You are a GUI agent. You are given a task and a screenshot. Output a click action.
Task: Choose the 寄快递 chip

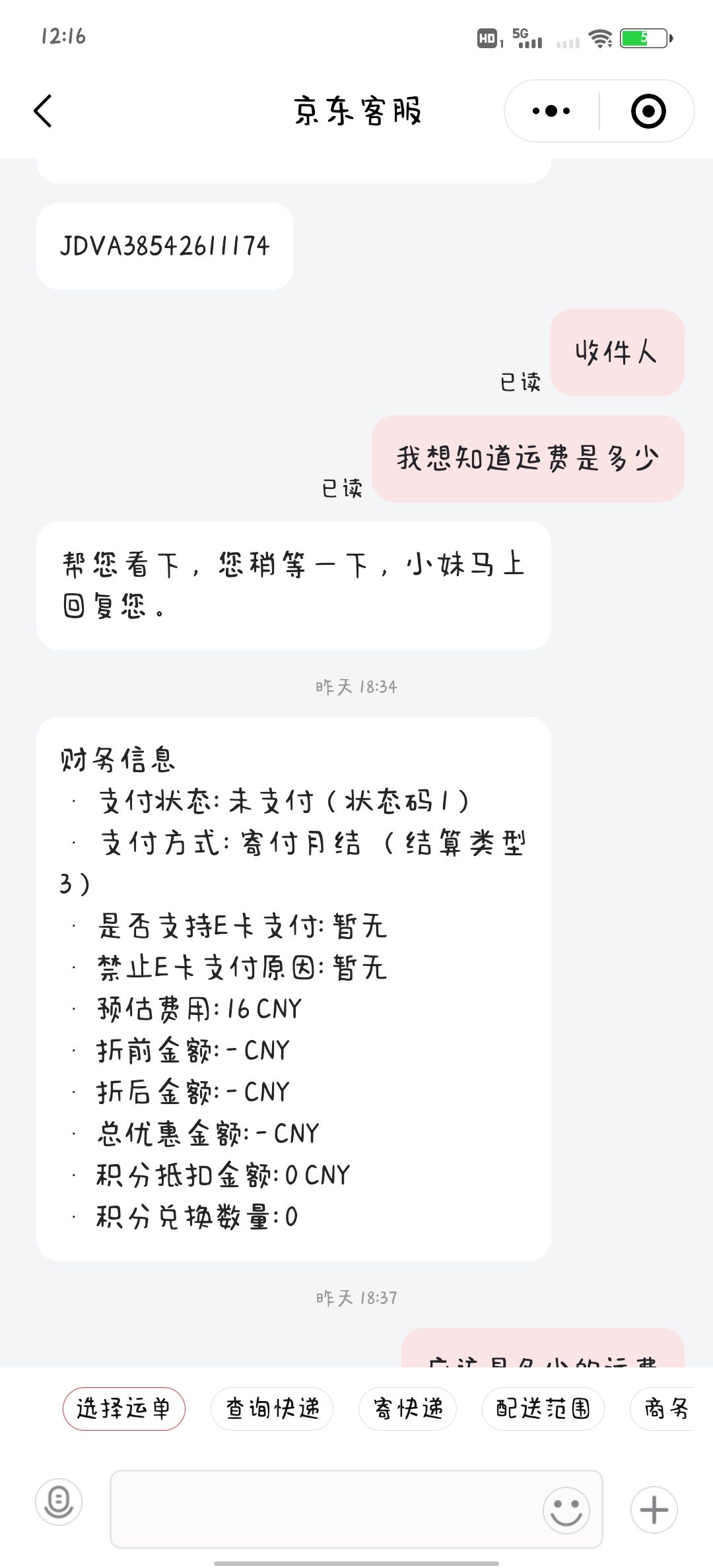pos(407,1409)
